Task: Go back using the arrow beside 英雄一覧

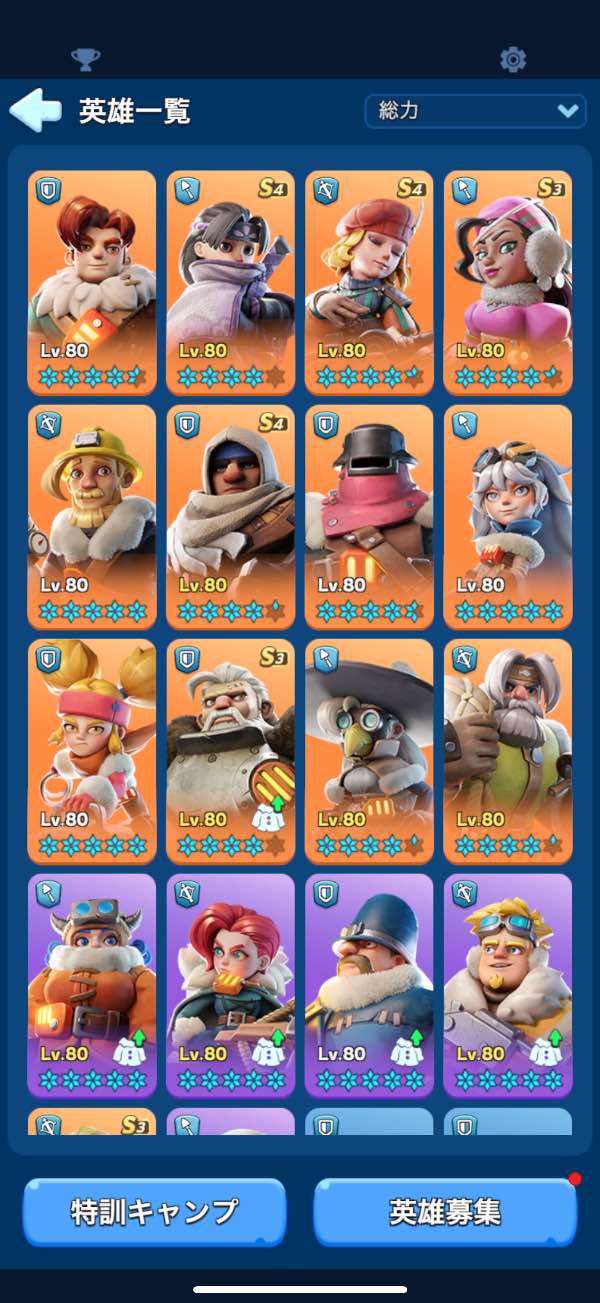Action: click(x=35, y=110)
